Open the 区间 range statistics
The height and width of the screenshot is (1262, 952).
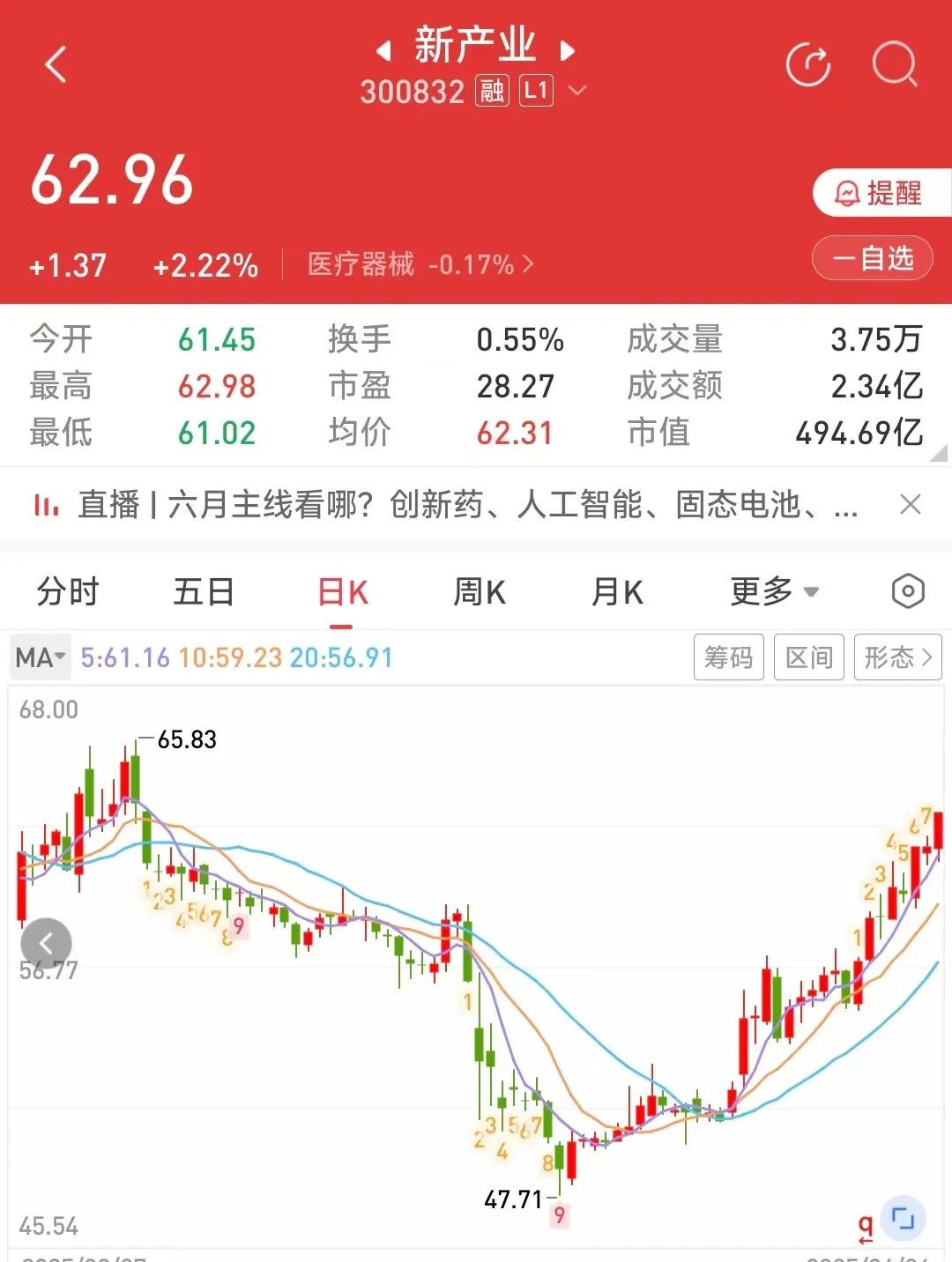pyautogui.click(x=808, y=657)
